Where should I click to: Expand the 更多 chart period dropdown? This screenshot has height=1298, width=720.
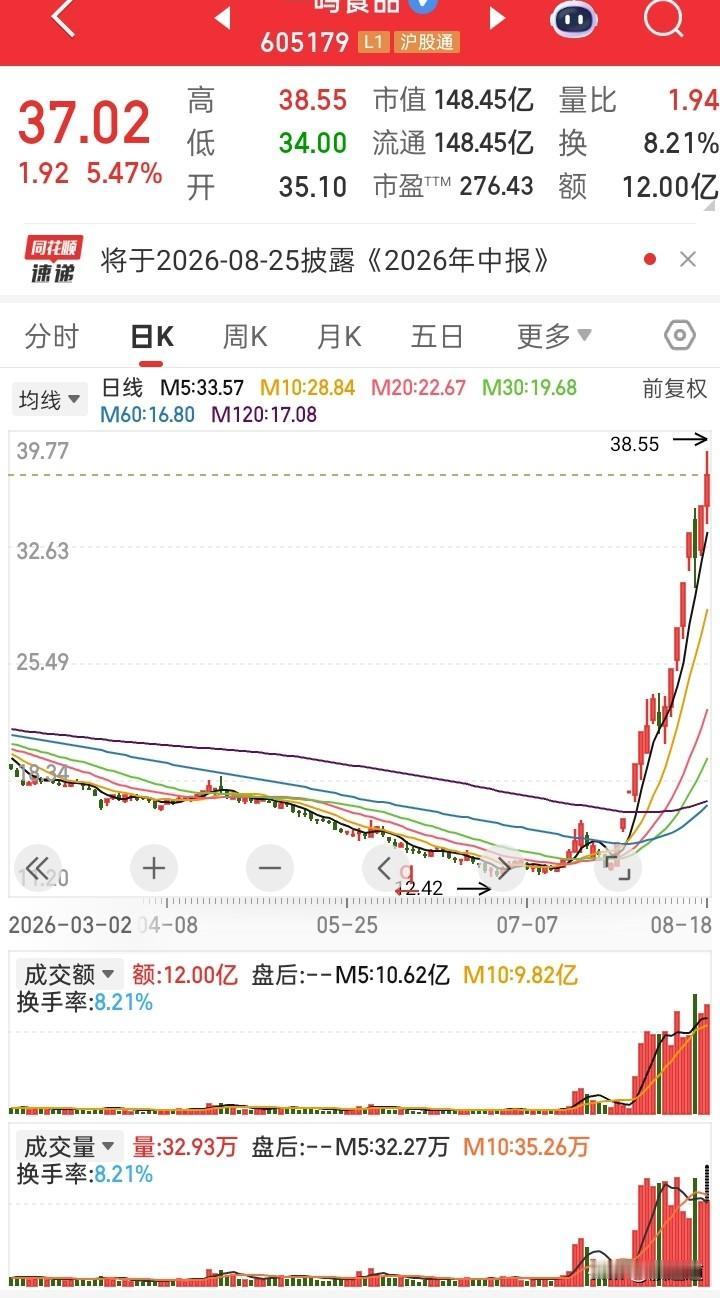coord(554,336)
